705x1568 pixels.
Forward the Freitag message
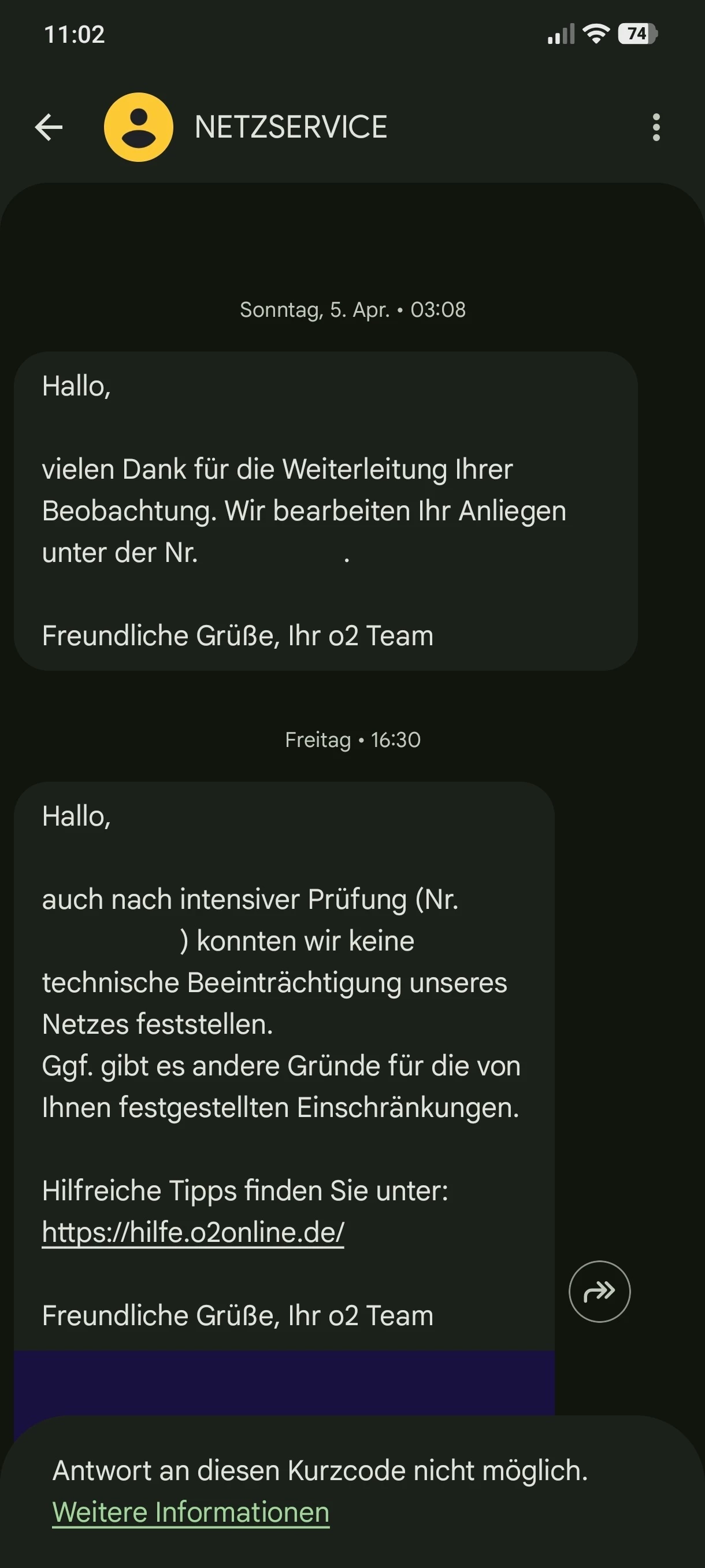tap(599, 1291)
